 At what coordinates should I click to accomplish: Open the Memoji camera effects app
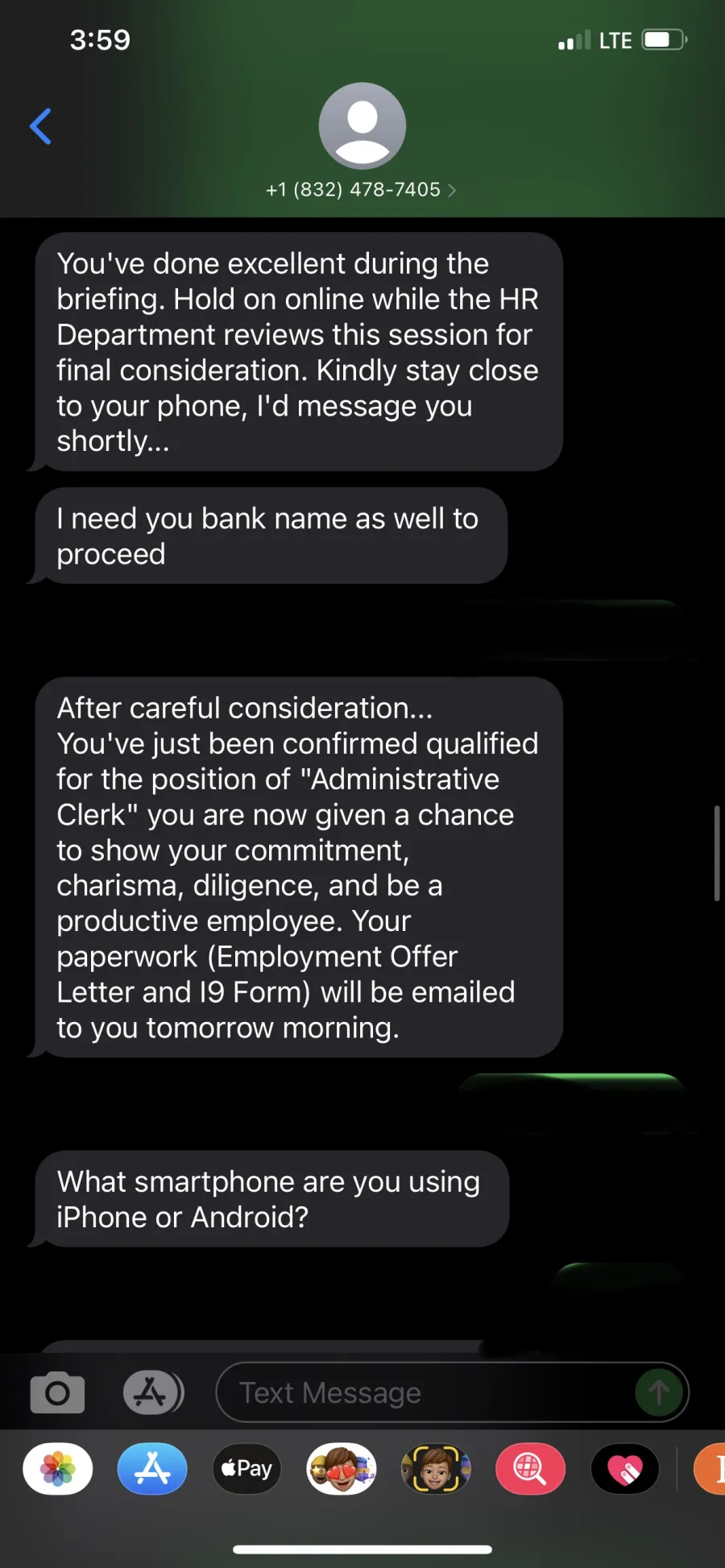tap(436, 1469)
